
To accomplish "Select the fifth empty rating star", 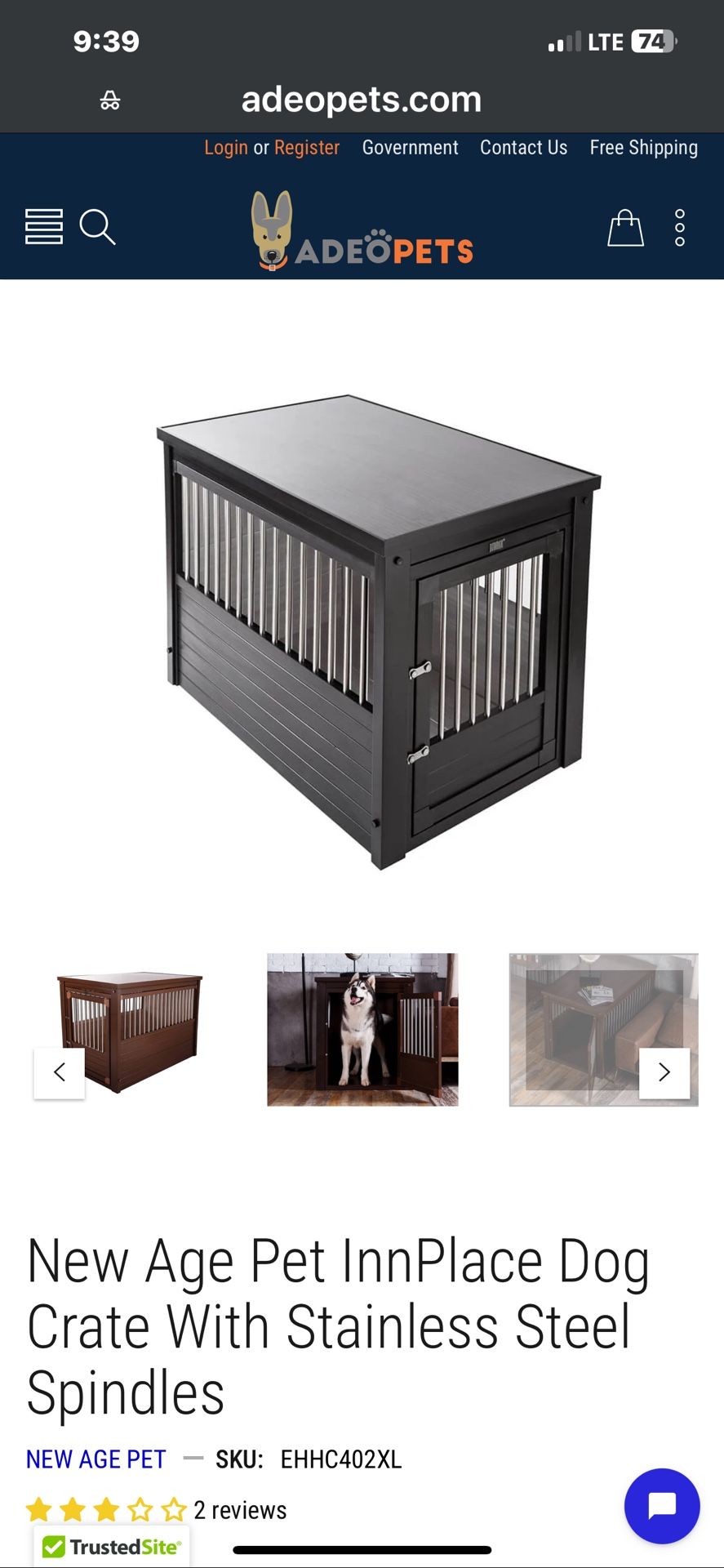I will (173, 1510).
